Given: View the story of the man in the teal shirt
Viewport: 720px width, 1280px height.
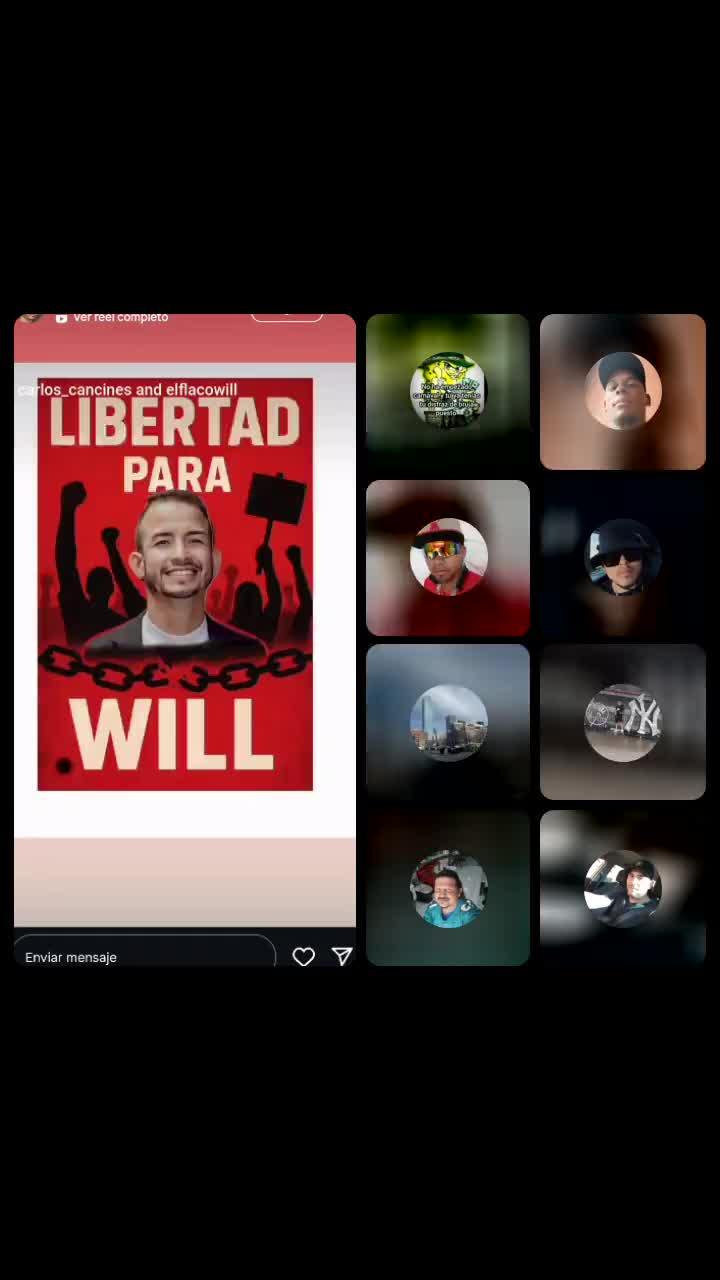Looking at the screenshot, I should [x=448, y=888].
